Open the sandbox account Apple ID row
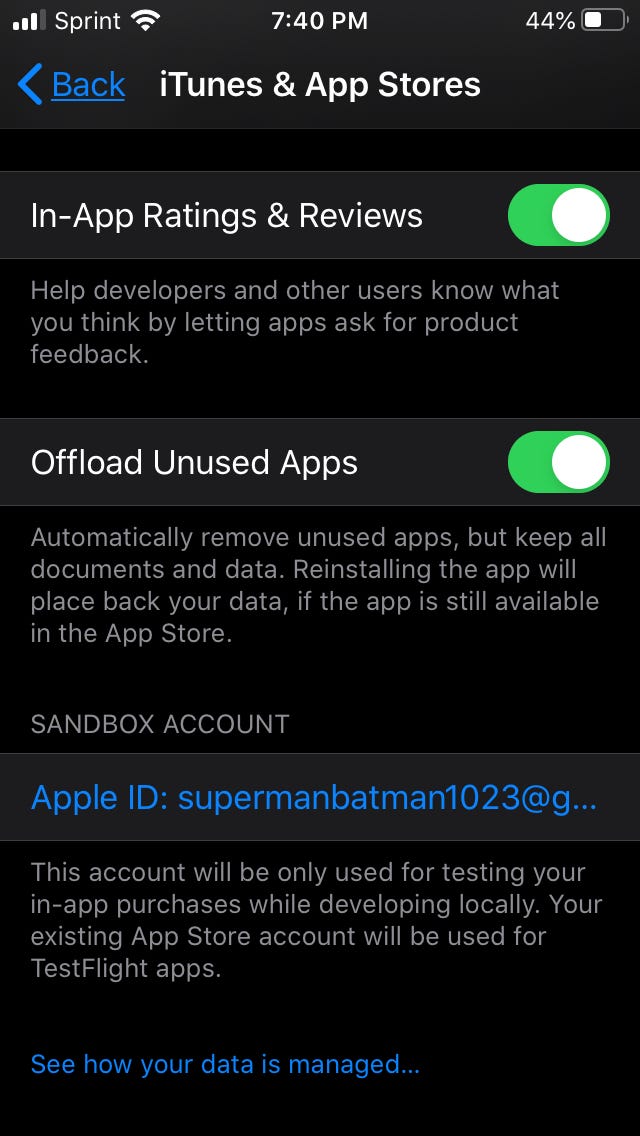The height and width of the screenshot is (1136, 640). click(314, 797)
